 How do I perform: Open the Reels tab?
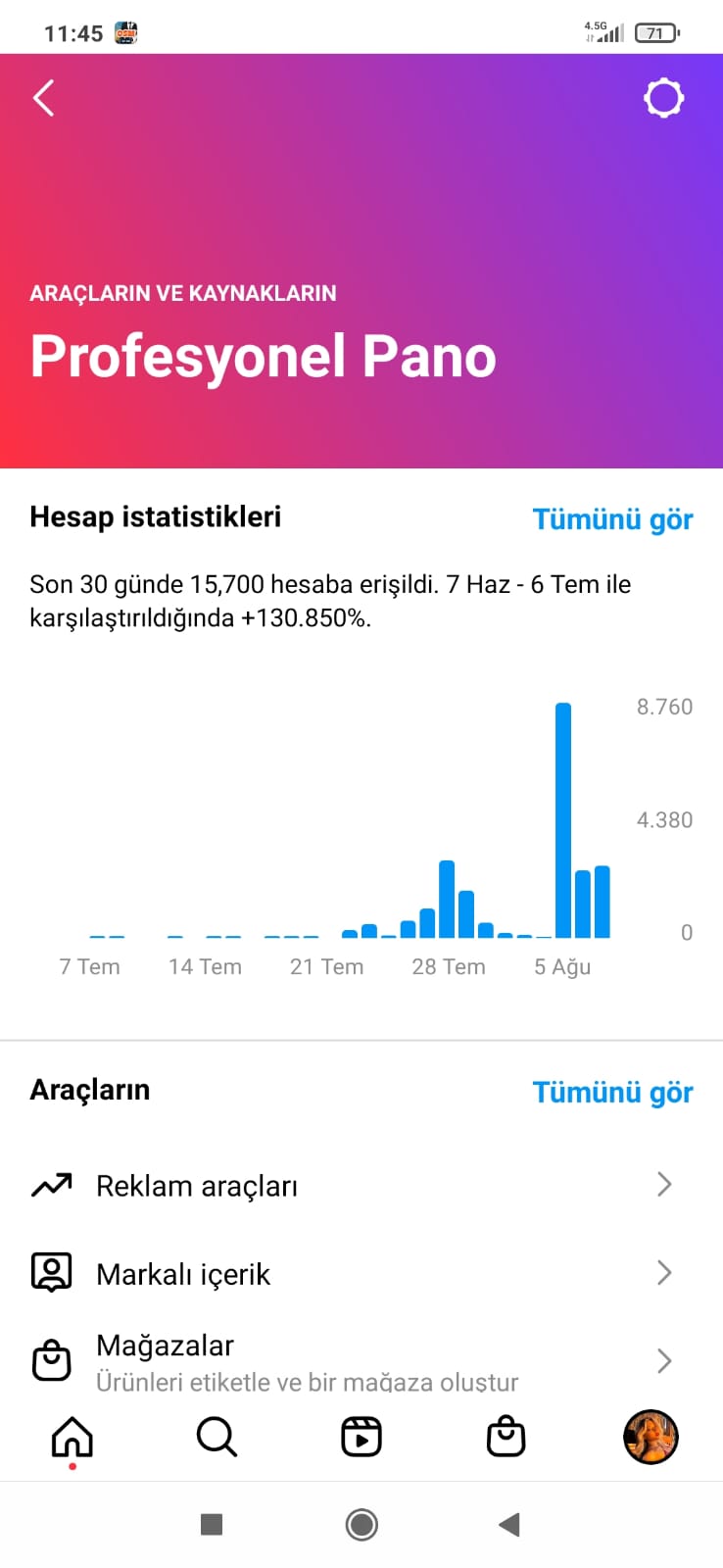click(361, 1438)
